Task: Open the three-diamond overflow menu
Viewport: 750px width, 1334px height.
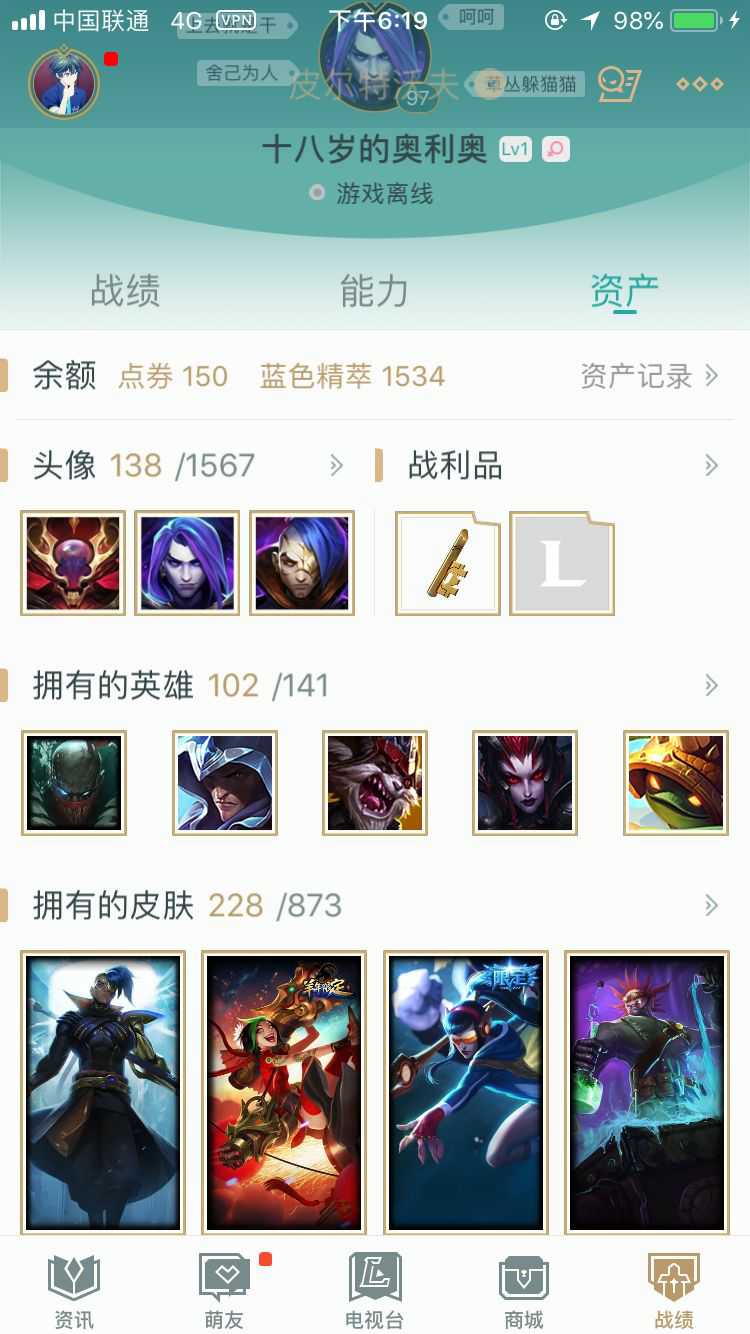Action: (699, 84)
